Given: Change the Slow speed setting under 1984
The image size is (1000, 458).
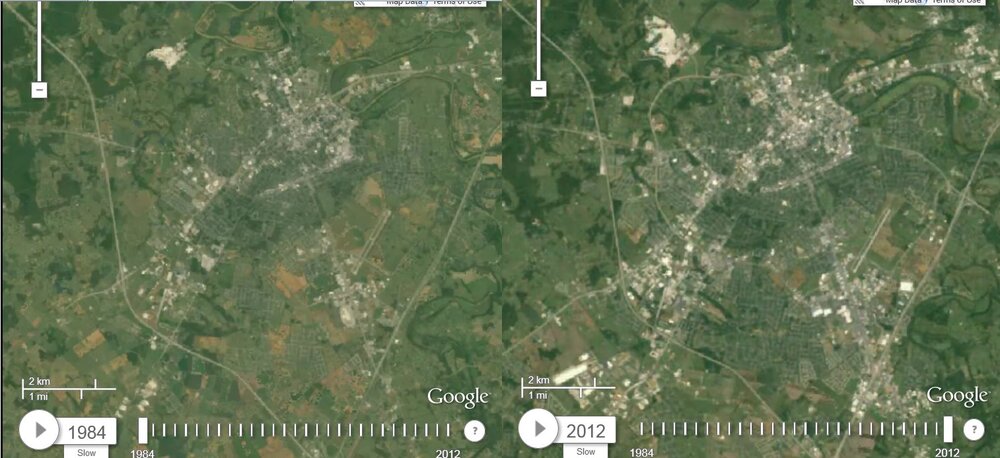Looking at the screenshot, I should (x=85, y=452).
